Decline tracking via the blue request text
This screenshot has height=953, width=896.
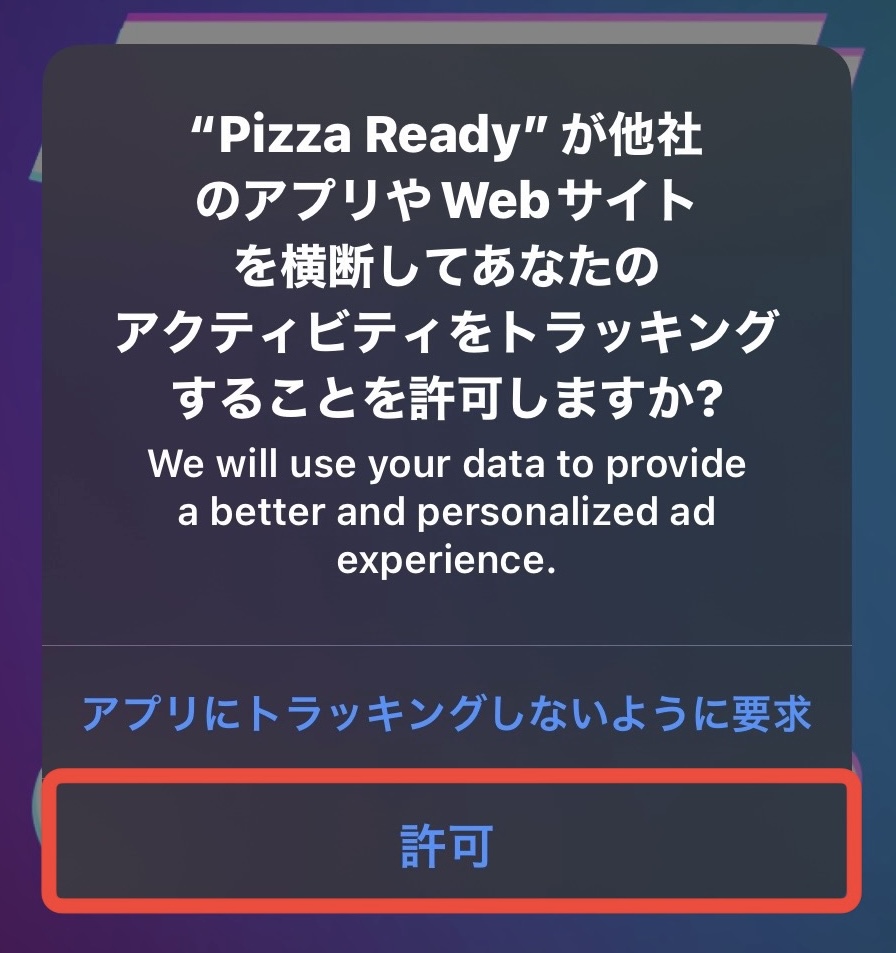pos(448,712)
